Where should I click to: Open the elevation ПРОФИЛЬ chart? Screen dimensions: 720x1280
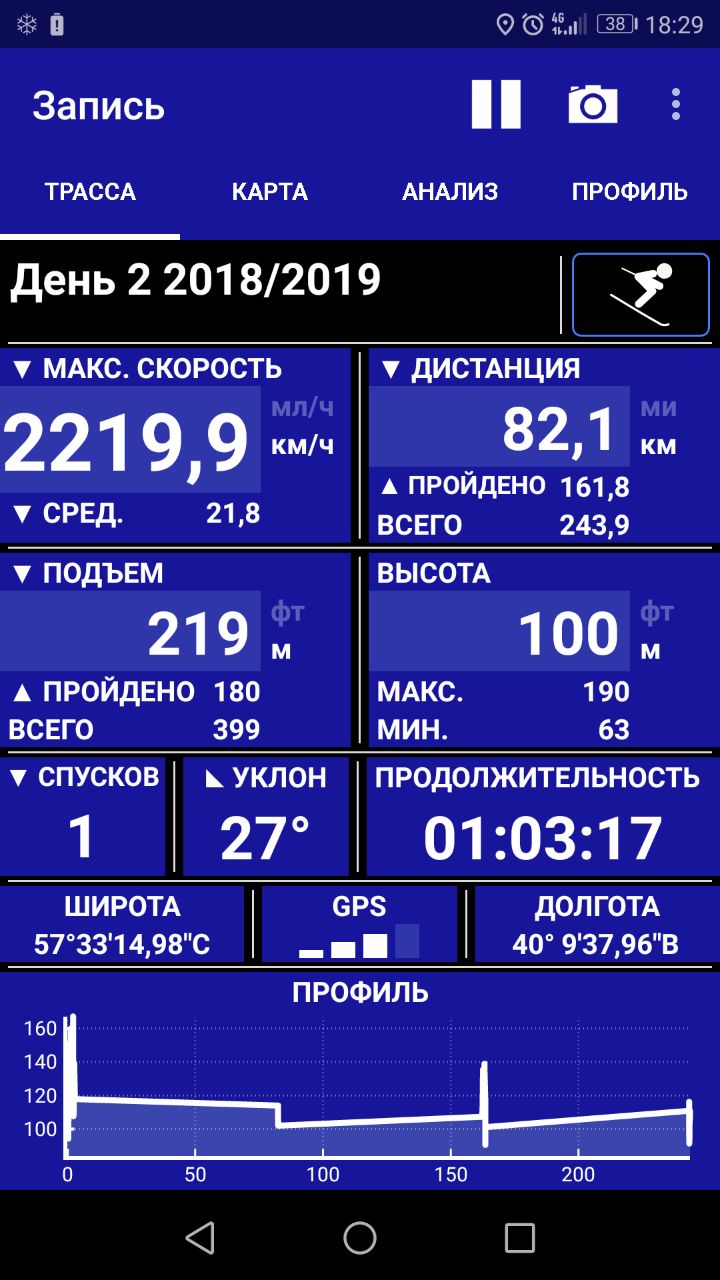pyautogui.click(x=360, y=1080)
